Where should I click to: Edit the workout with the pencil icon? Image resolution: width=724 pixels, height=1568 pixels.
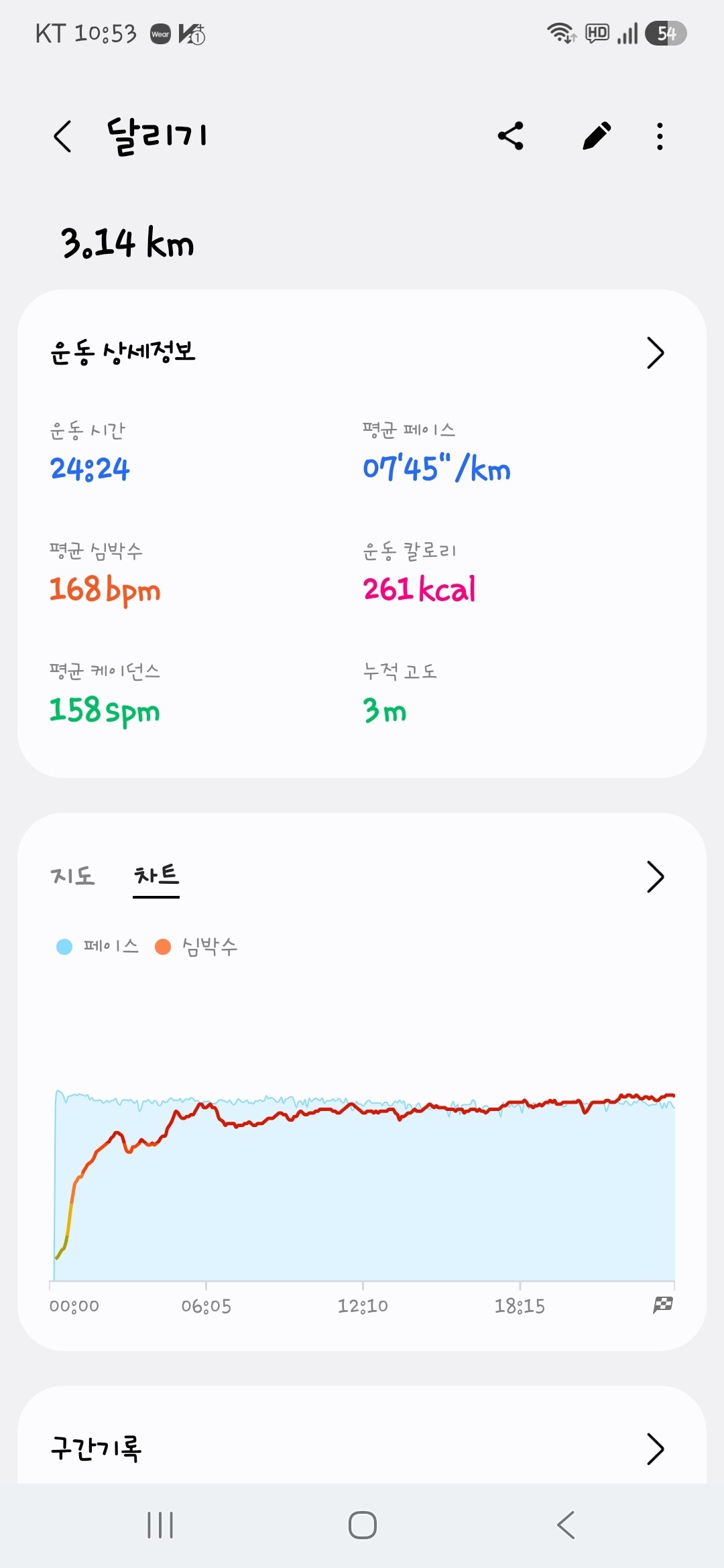(597, 136)
